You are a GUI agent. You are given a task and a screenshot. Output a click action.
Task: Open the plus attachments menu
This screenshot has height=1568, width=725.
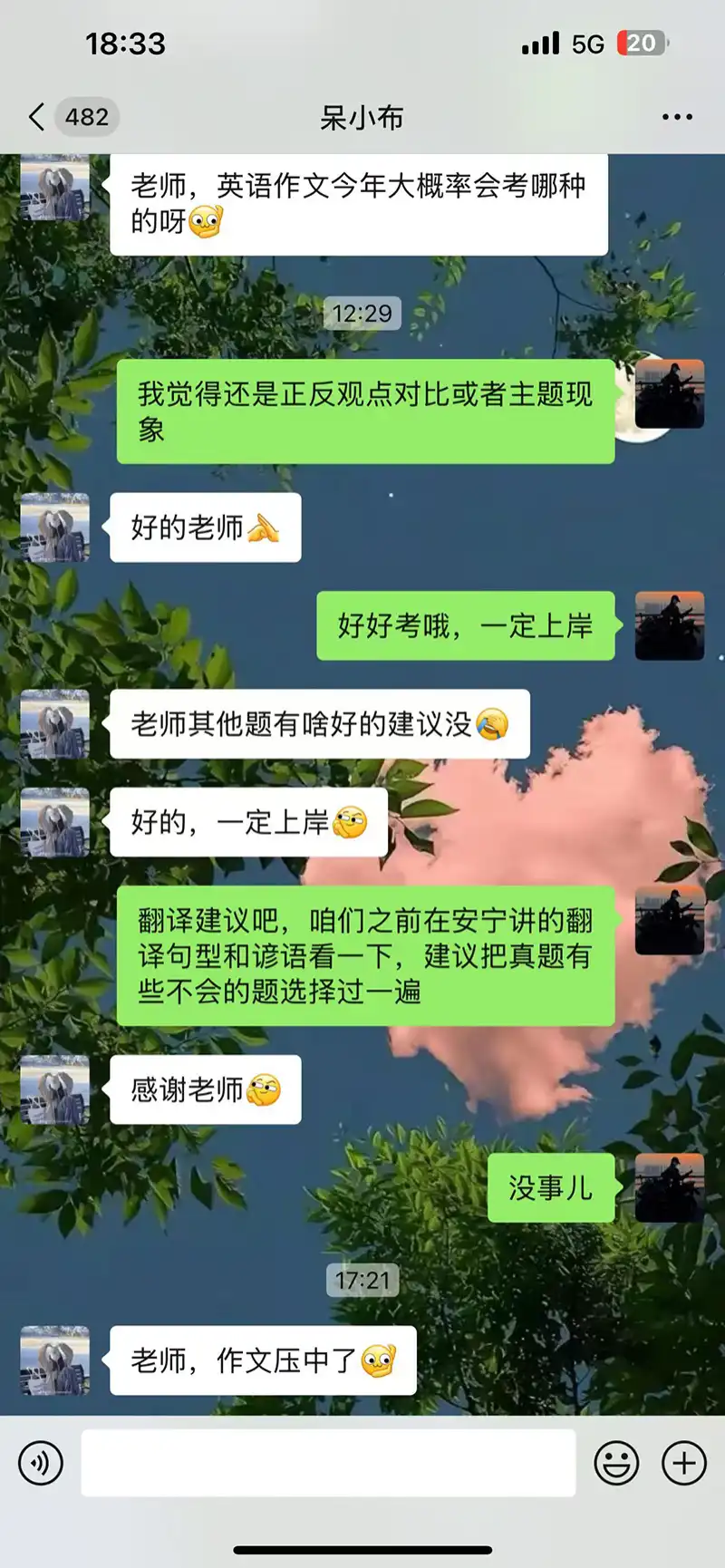(684, 1463)
